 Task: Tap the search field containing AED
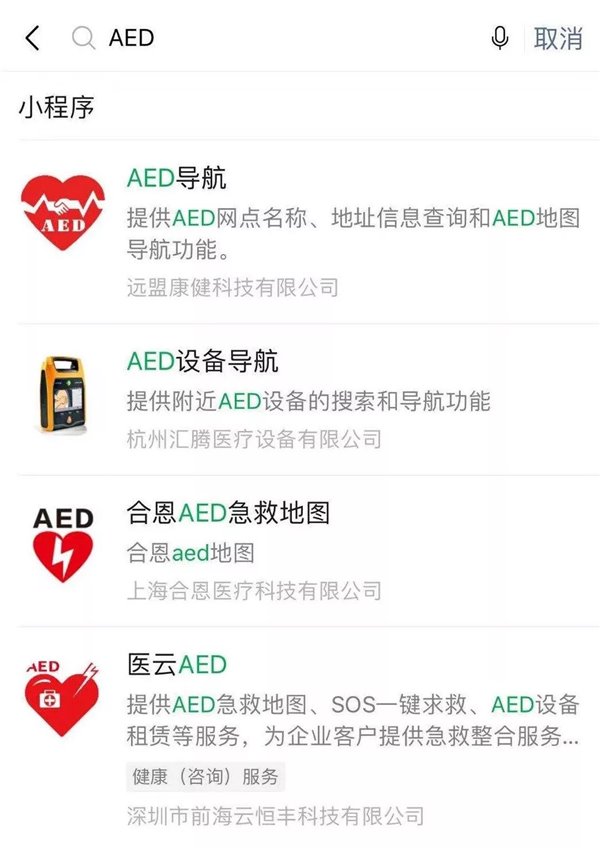click(280, 38)
